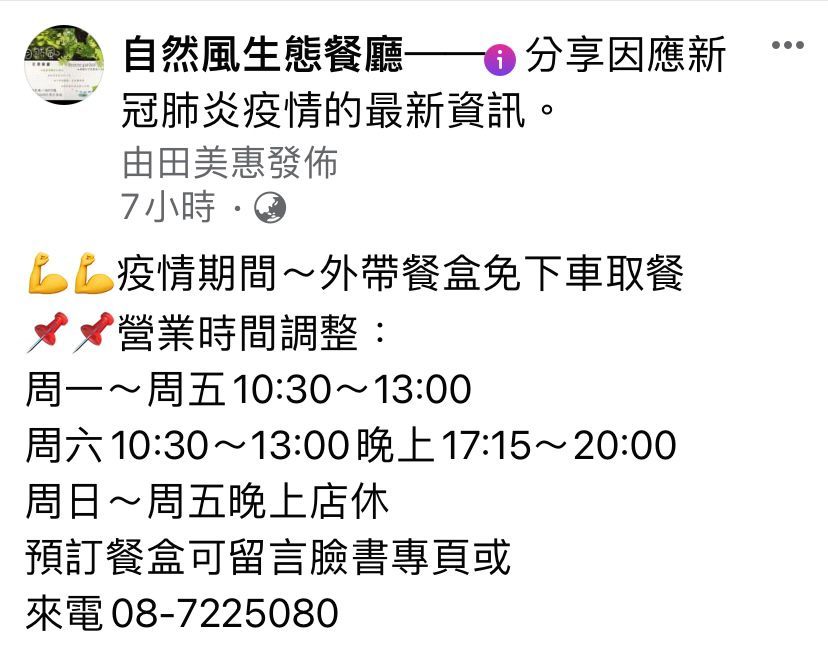This screenshot has width=828, height=668.
Task: Tap the purple COVID info icon
Action: (x=500, y=60)
